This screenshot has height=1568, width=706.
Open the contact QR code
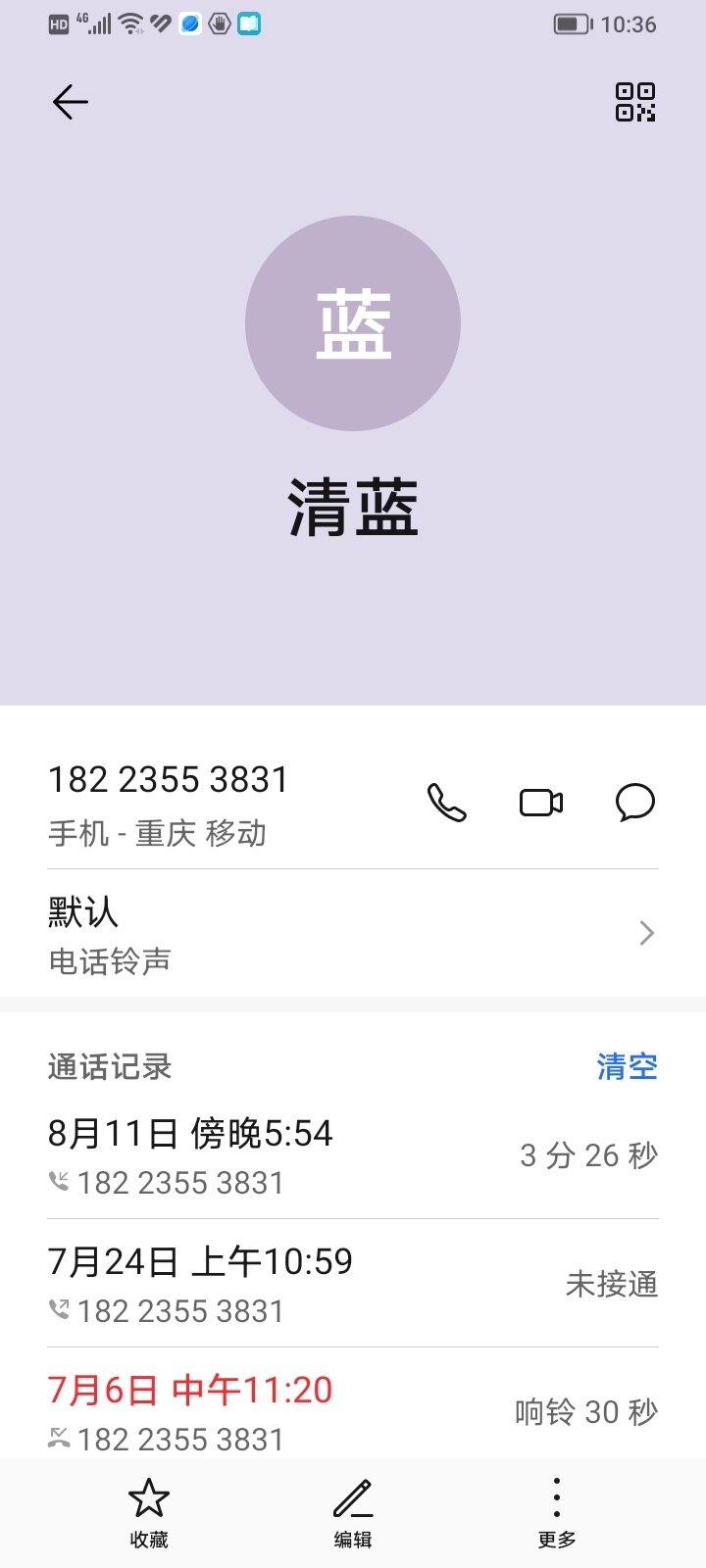coord(634,102)
